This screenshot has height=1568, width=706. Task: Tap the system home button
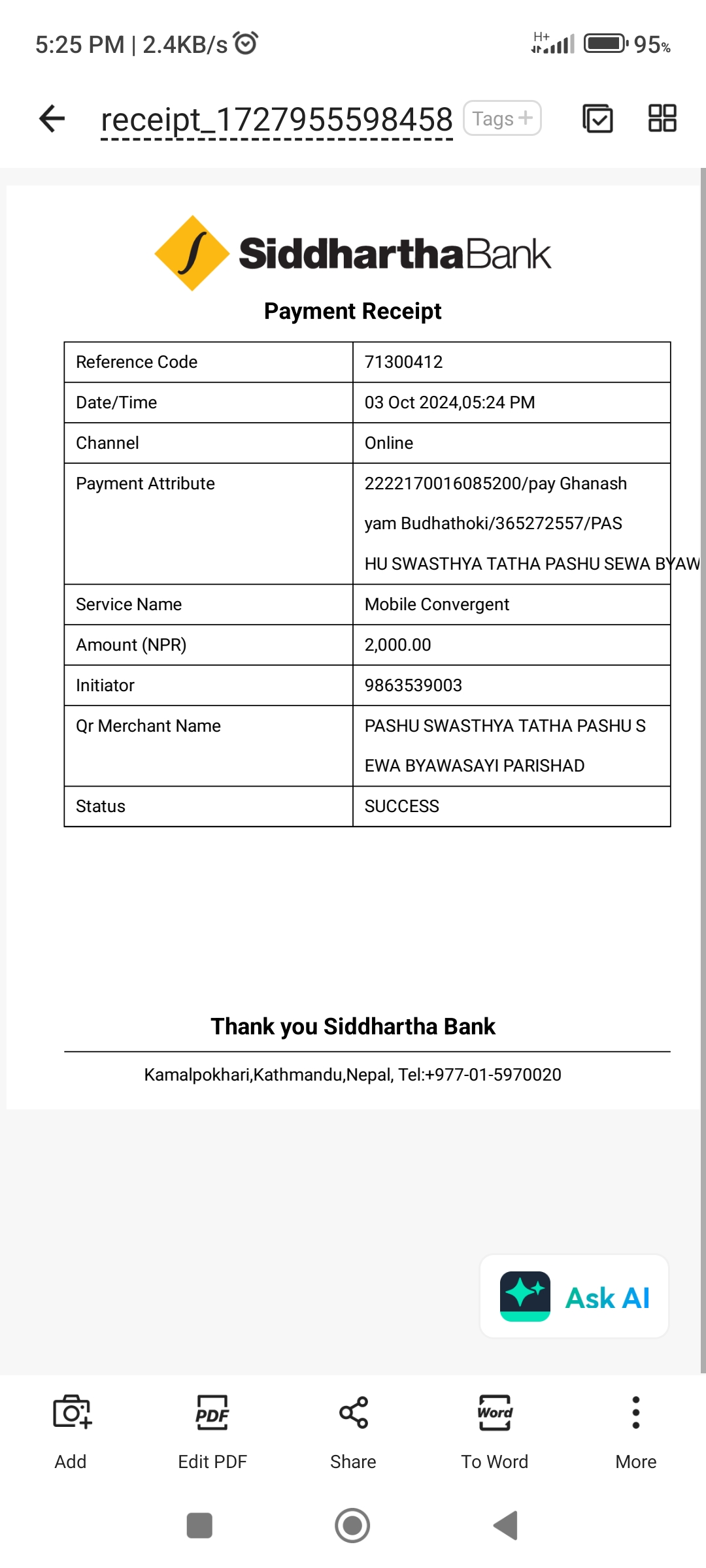tap(352, 1526)
